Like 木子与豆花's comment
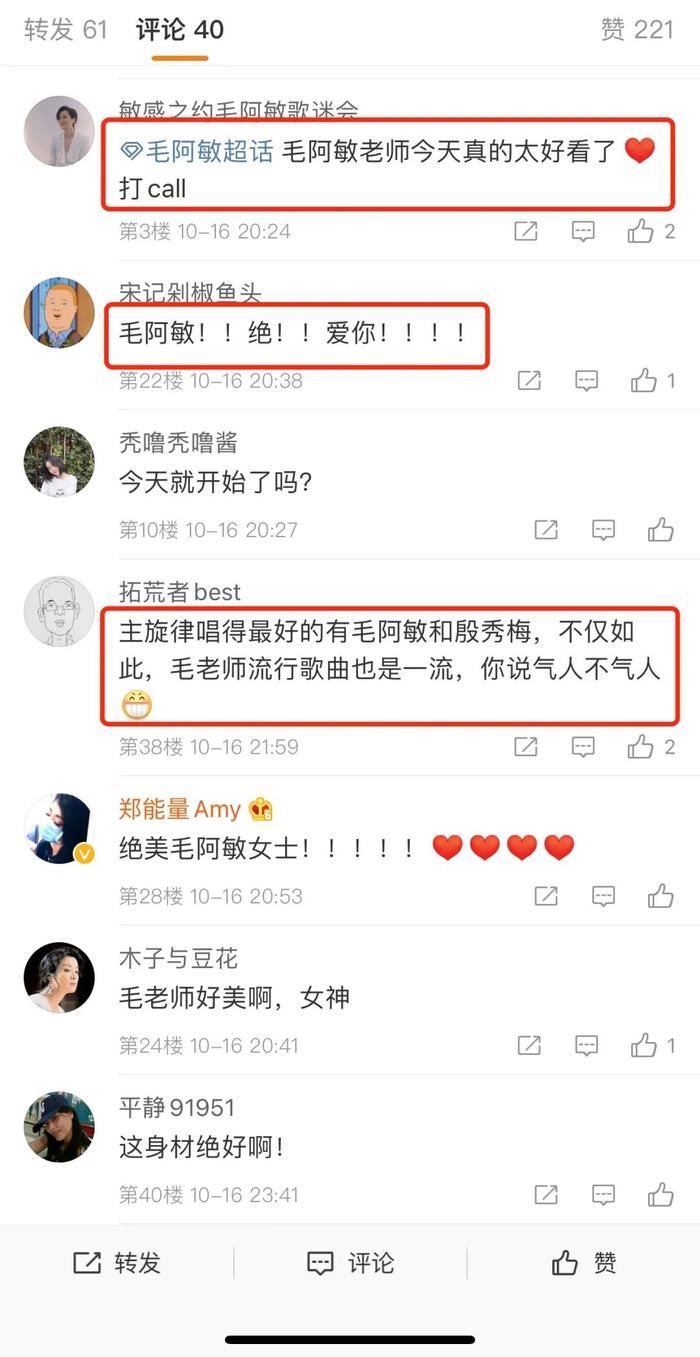Image resolution: width=700 pixels, height=1357 pixels. click(643, 1046)
